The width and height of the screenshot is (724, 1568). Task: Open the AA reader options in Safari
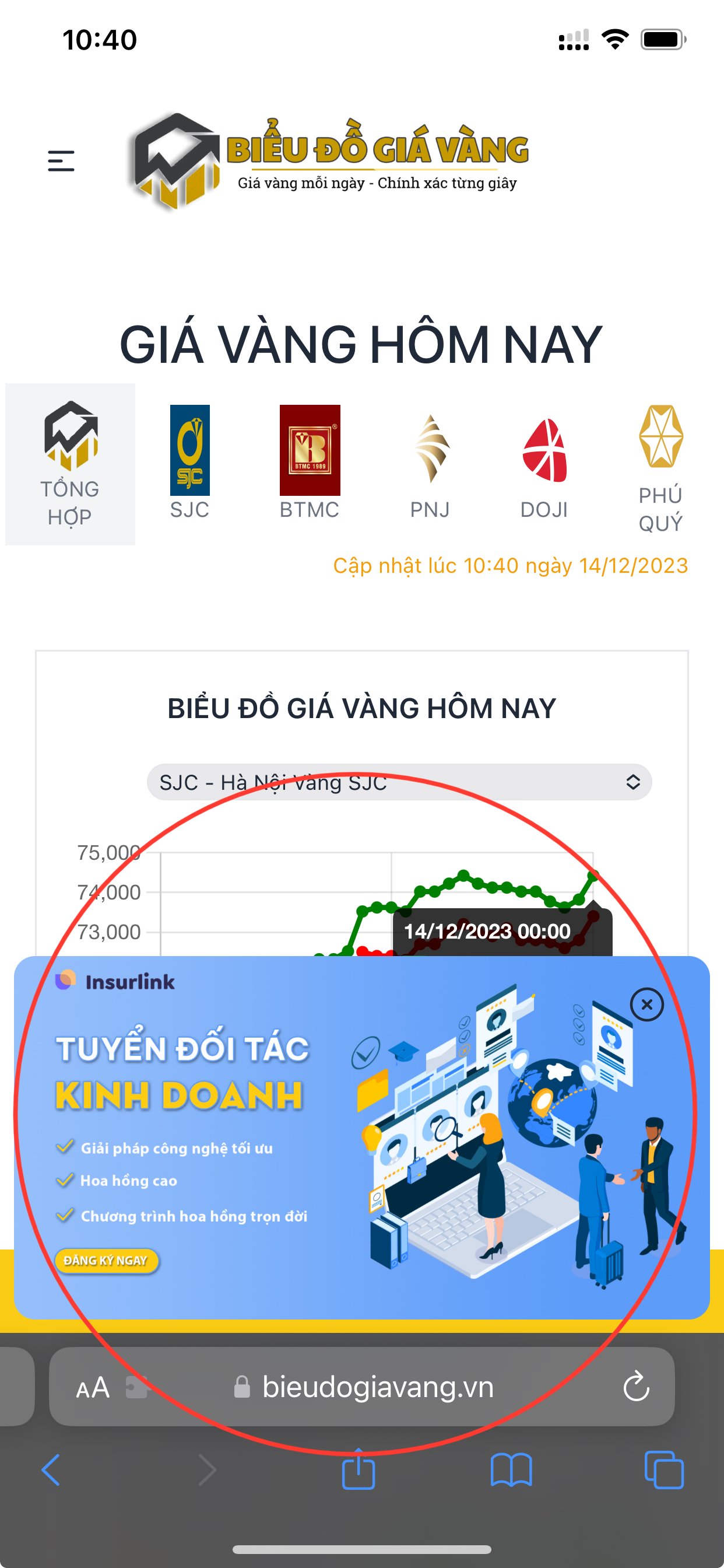tap(93, 1387)
